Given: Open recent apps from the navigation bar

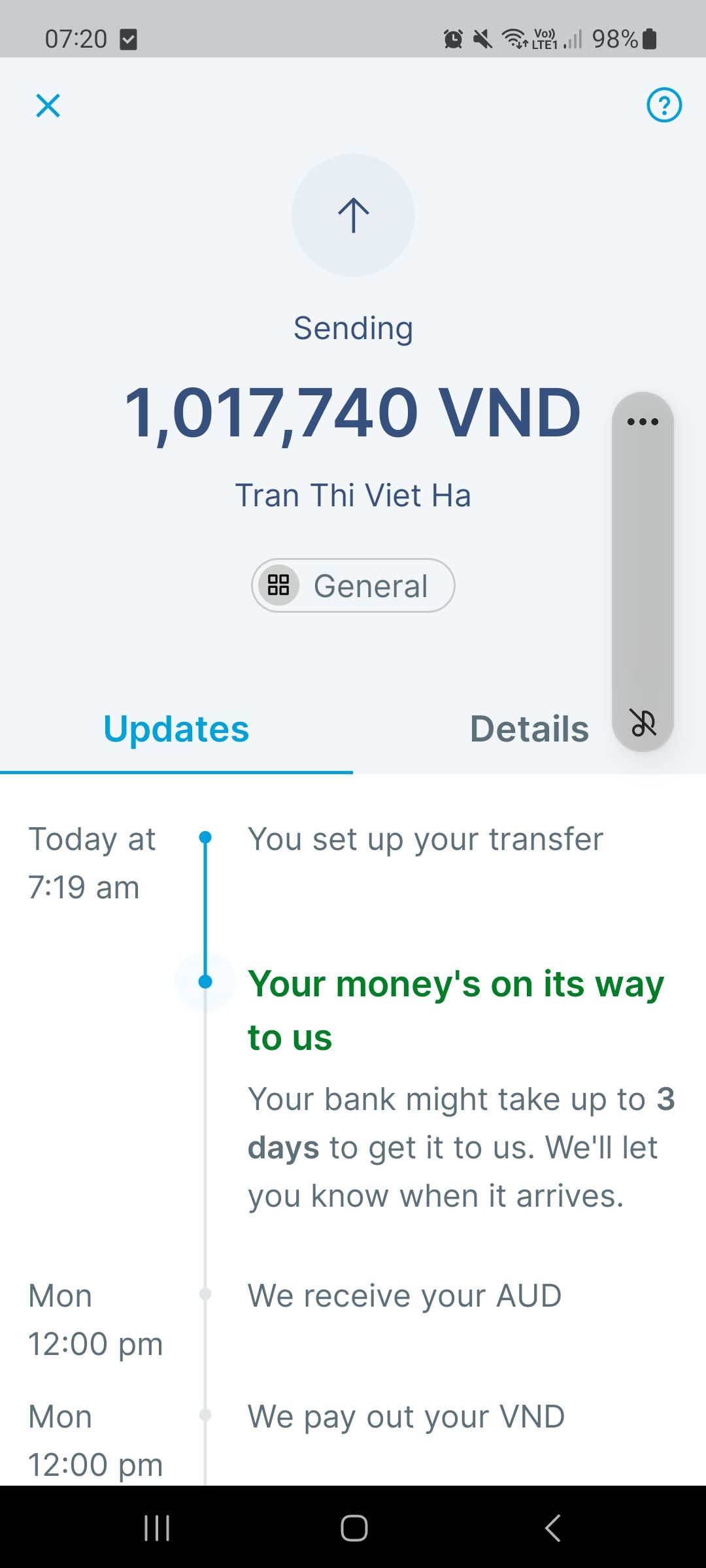Looking at the screenshot, I should [x=157, y=1527].
